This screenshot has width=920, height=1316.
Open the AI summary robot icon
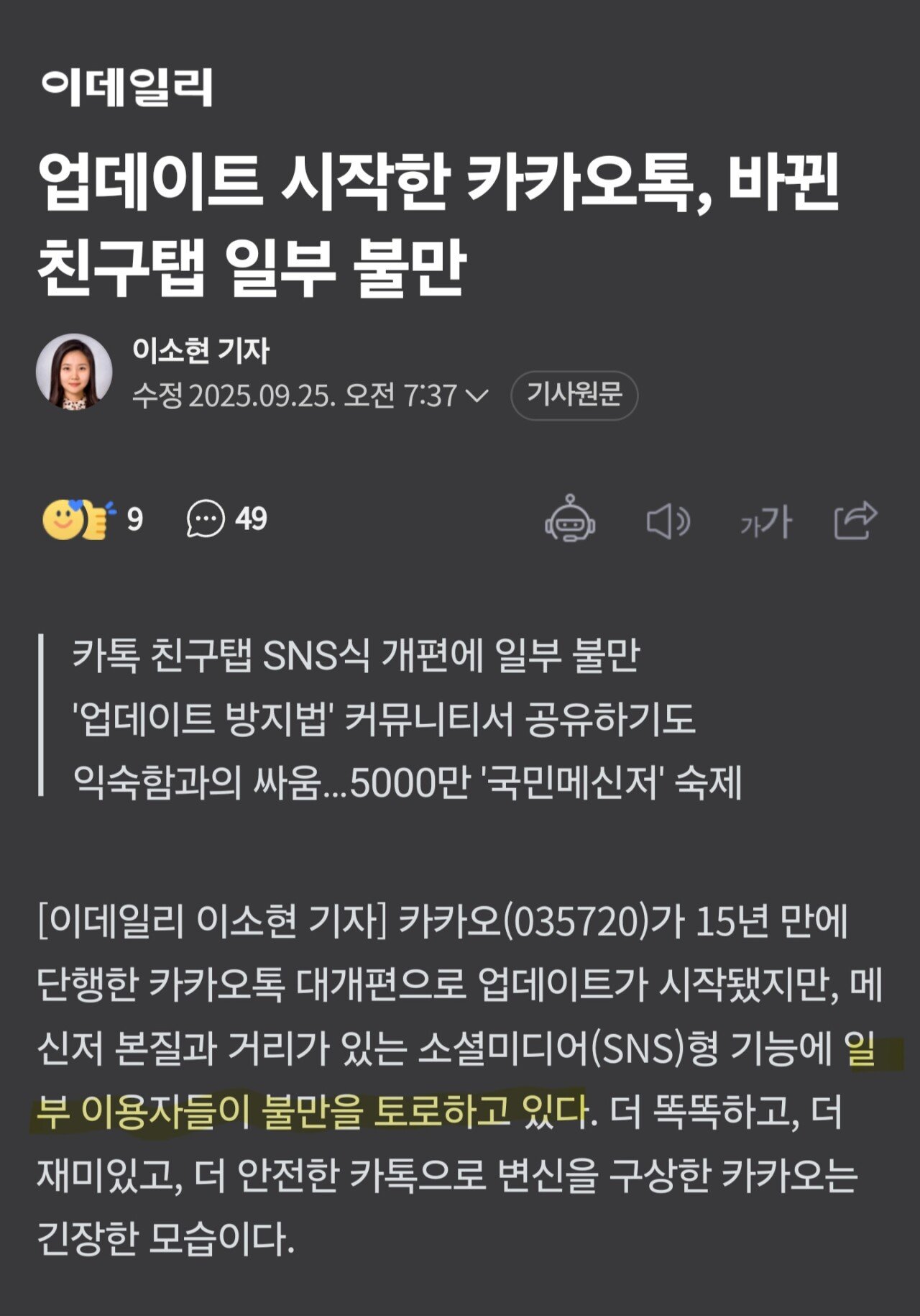point(570,518)
